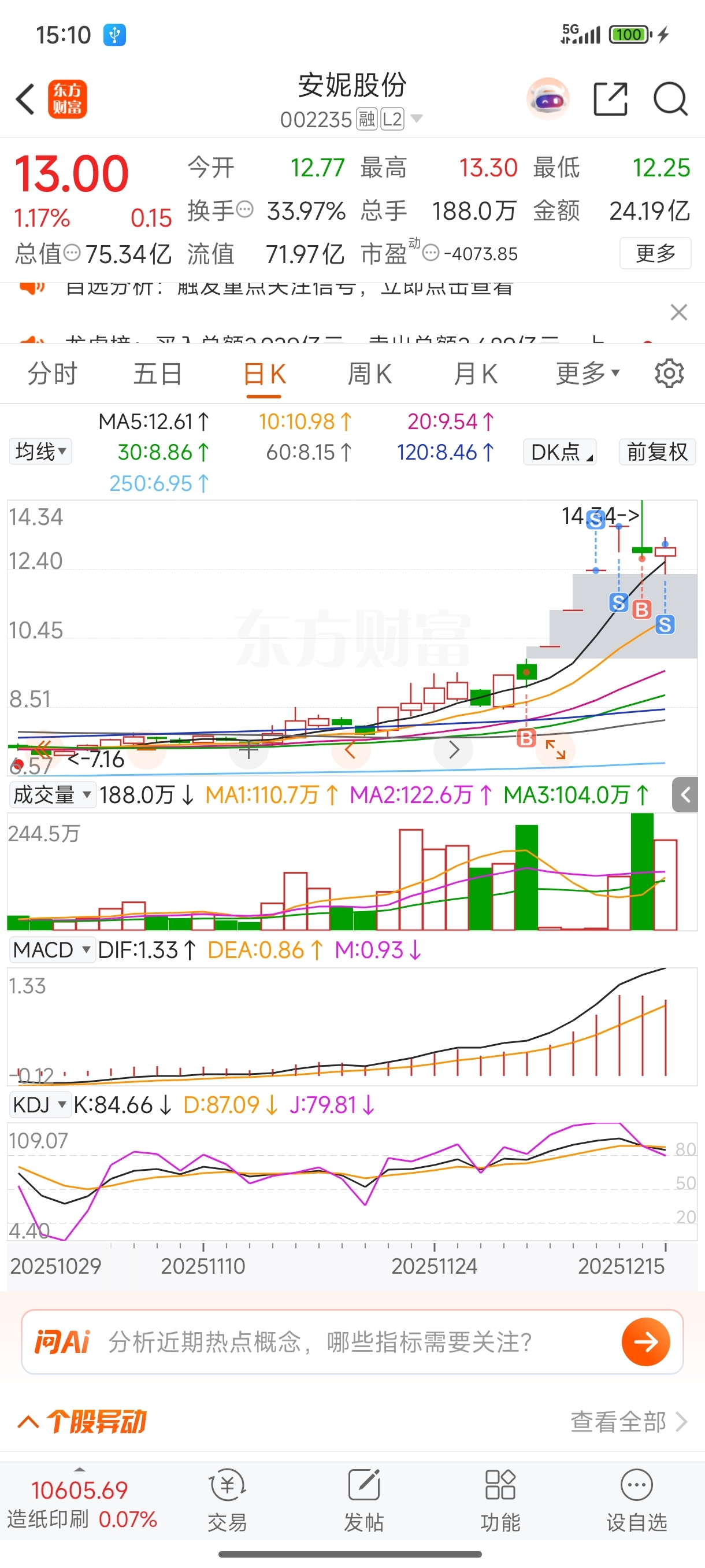Tap the 更多 button for more quote data
This screenshot has width=705, height=1568.
pyautogui.click(x=655, y=253)
